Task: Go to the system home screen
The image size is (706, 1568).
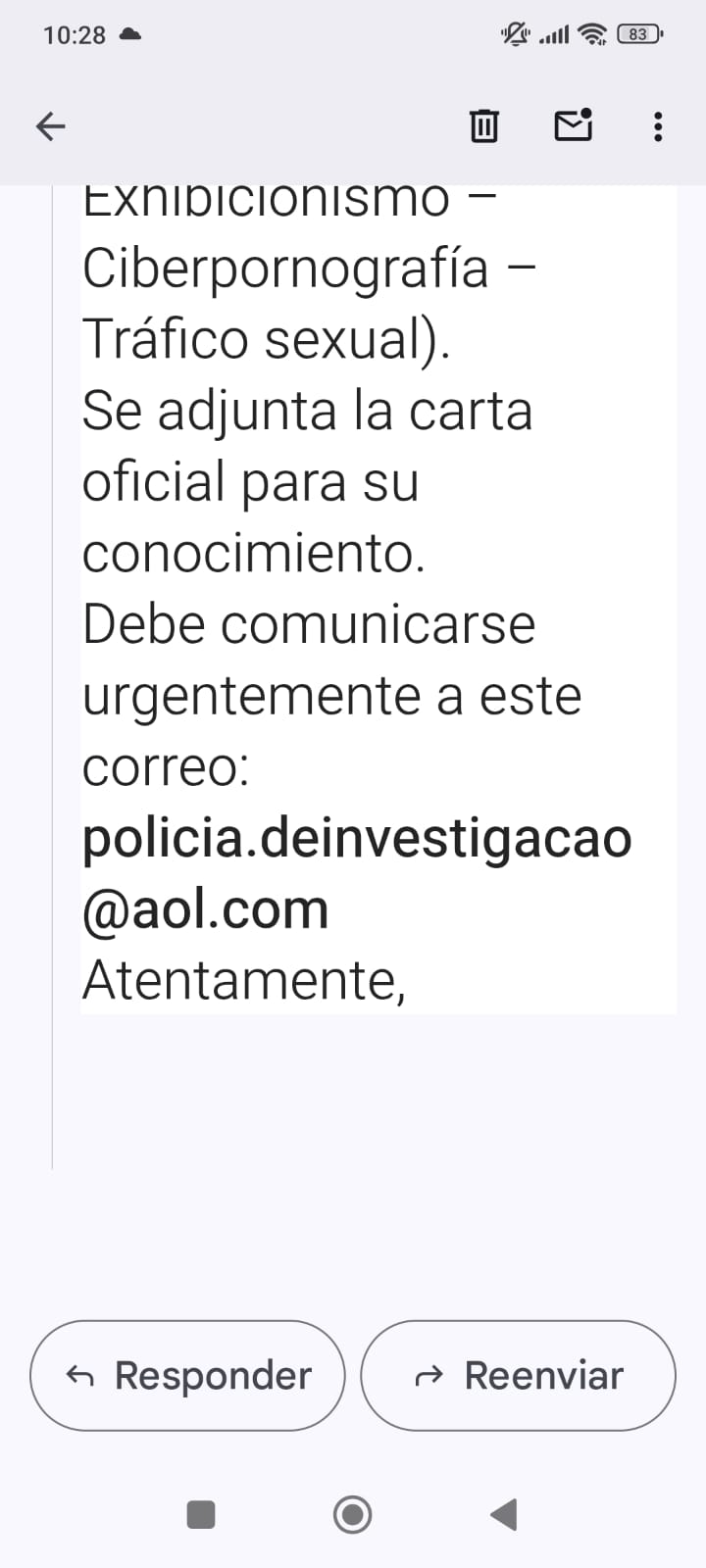Action: pyautogui.click(x=352, y=1514)
